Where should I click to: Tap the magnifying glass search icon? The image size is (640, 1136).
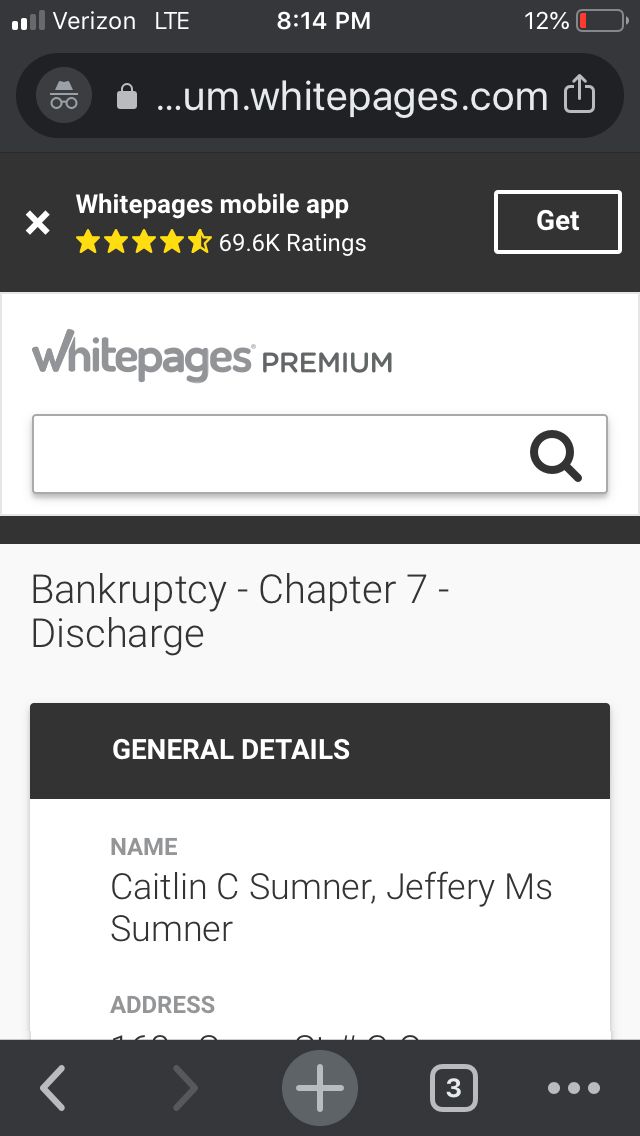pos(556,455)
